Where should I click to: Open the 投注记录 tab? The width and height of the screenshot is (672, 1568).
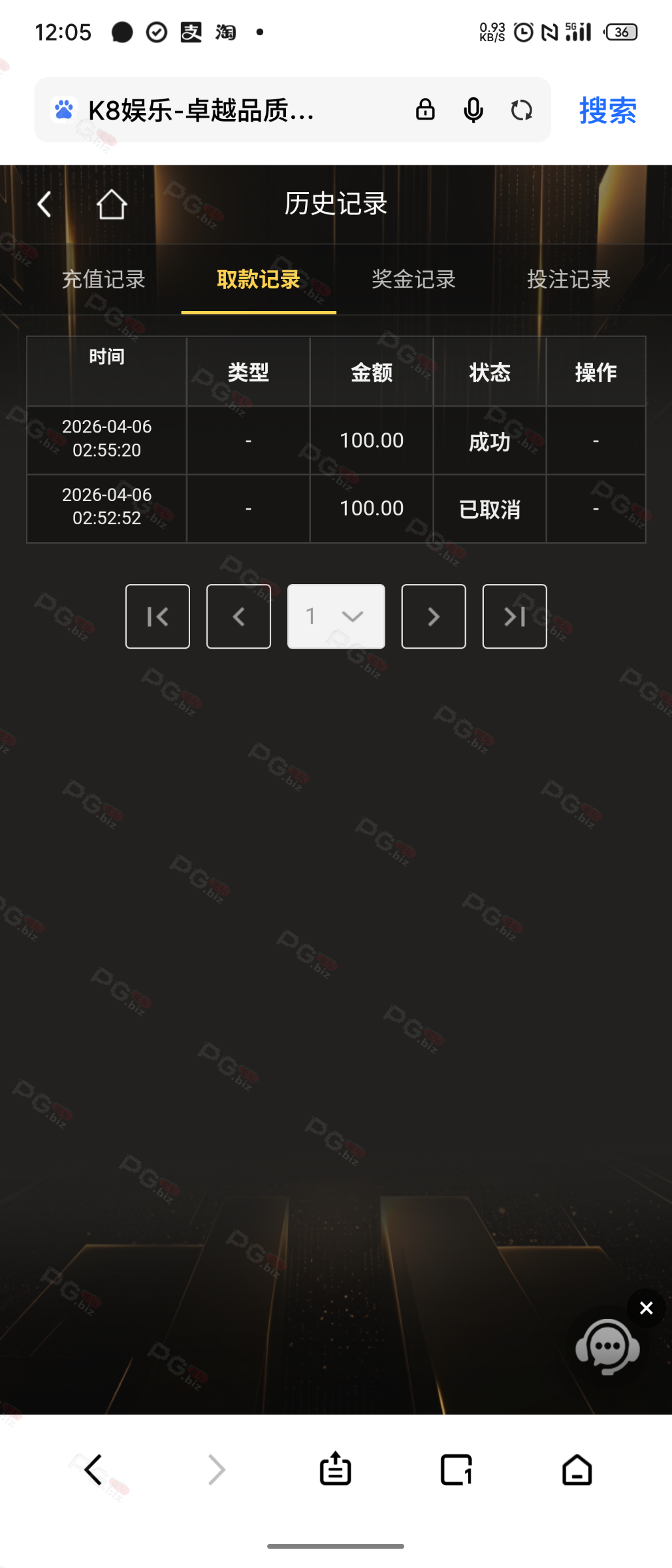569,280
